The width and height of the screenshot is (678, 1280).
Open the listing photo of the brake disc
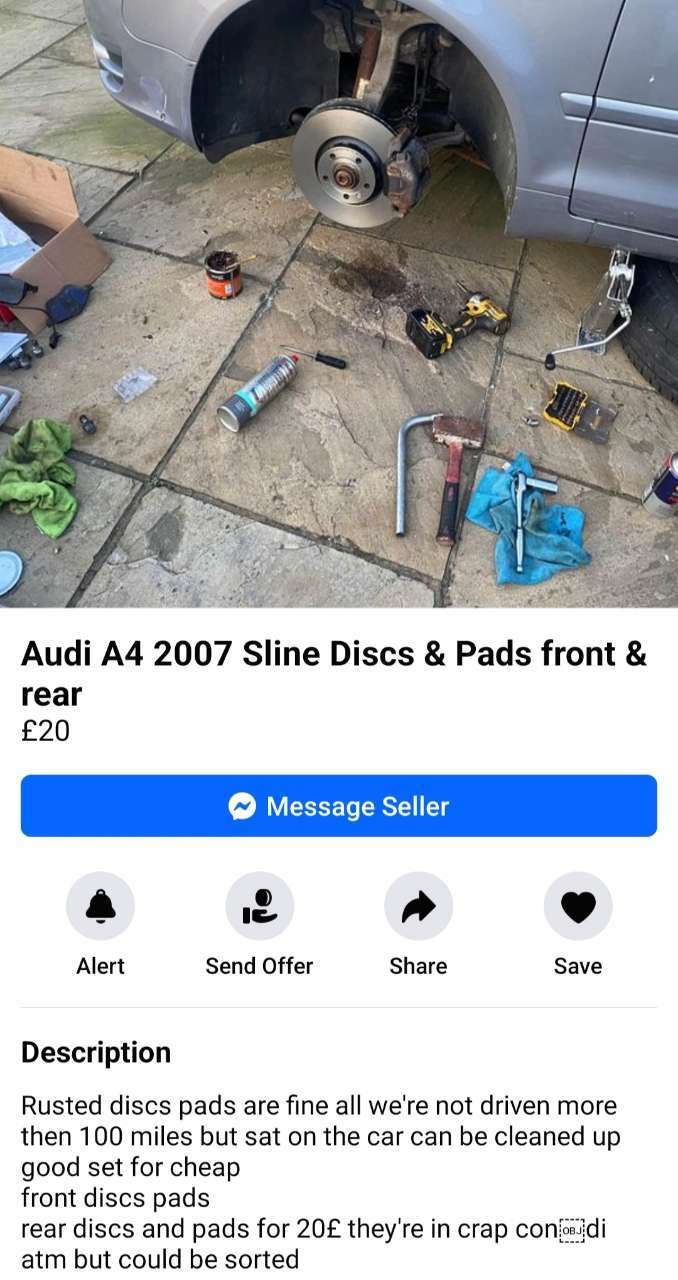click(339, 303)
